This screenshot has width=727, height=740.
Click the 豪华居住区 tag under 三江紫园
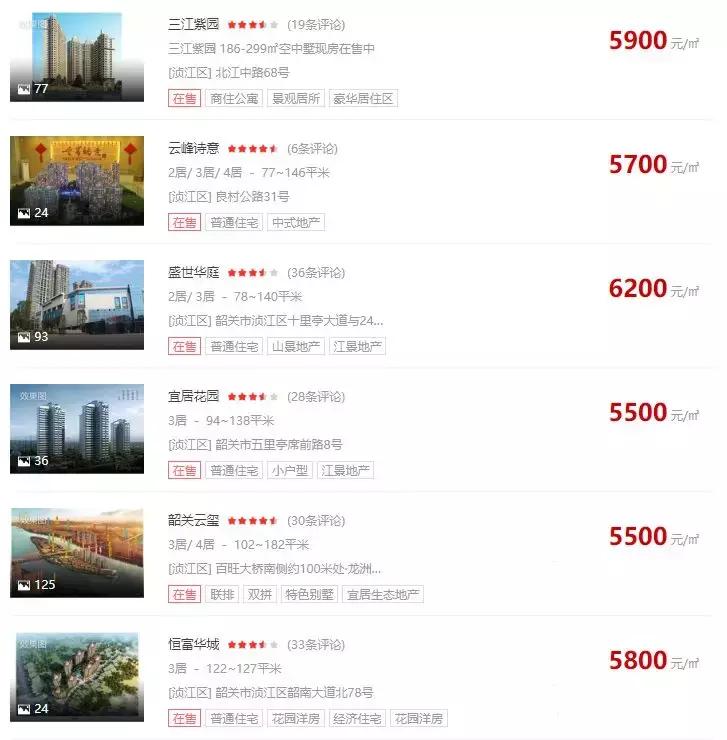[x=366, y=98]
